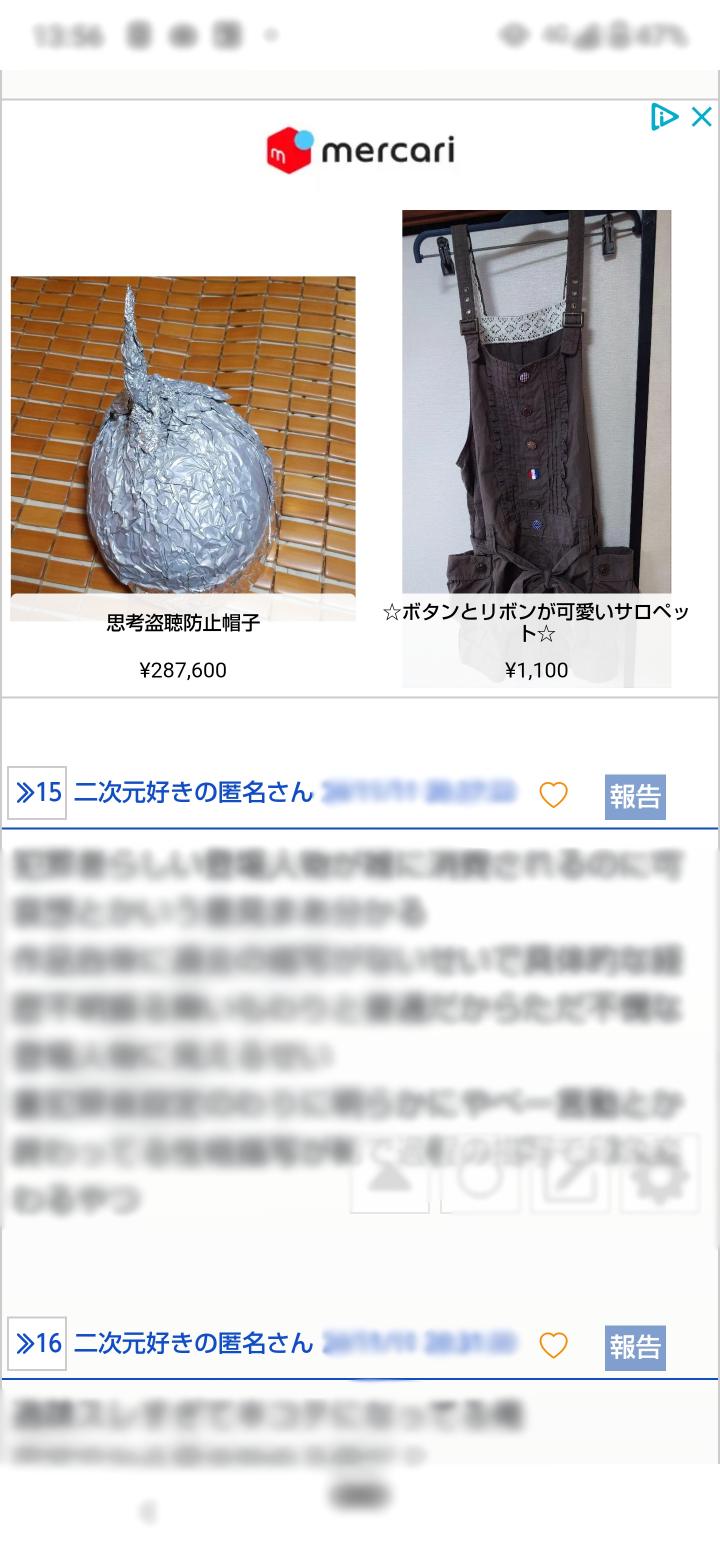Like comment number 16
This screenshot has width=720, height=1560.
click(x=553, y=1345)
